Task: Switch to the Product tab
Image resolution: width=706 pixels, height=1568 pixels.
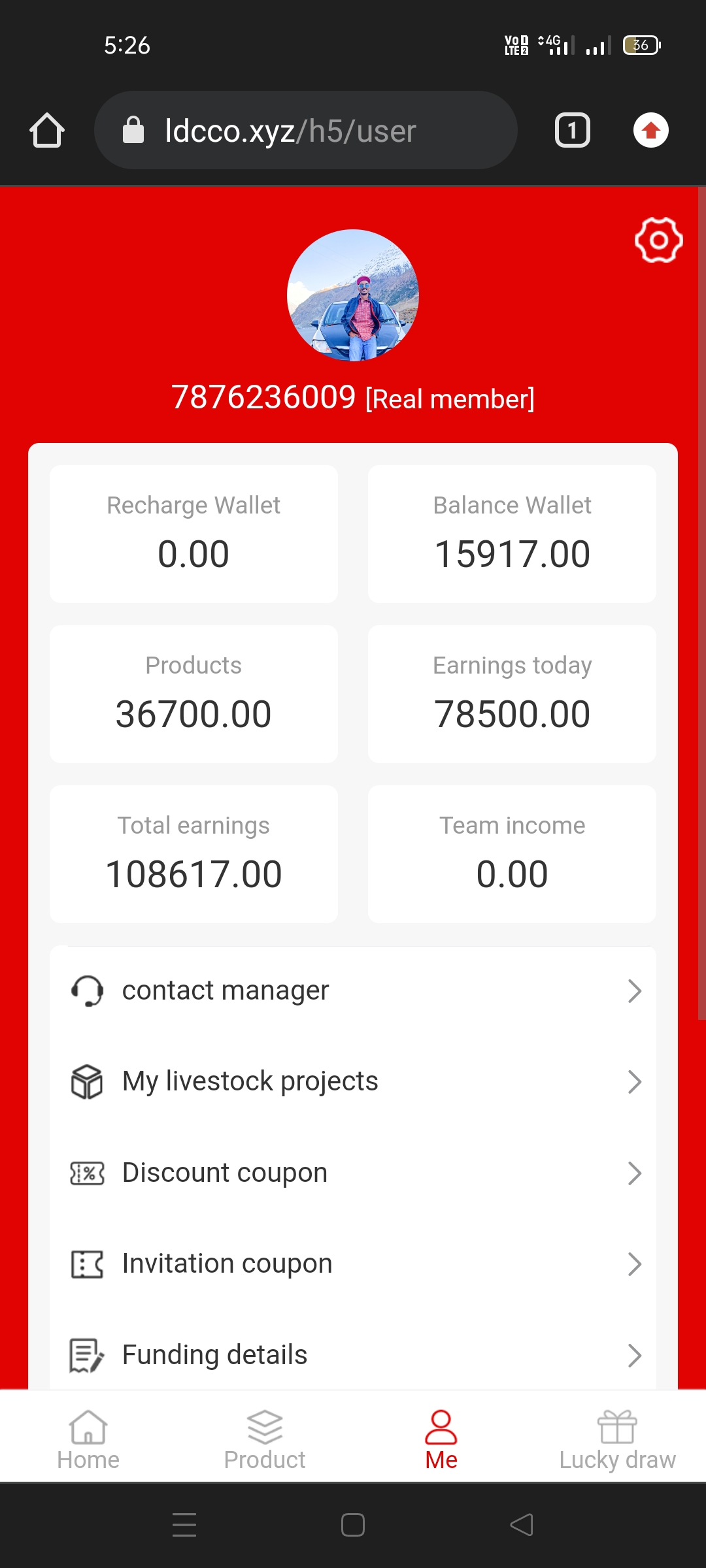Action: [x=265, y=1440]
